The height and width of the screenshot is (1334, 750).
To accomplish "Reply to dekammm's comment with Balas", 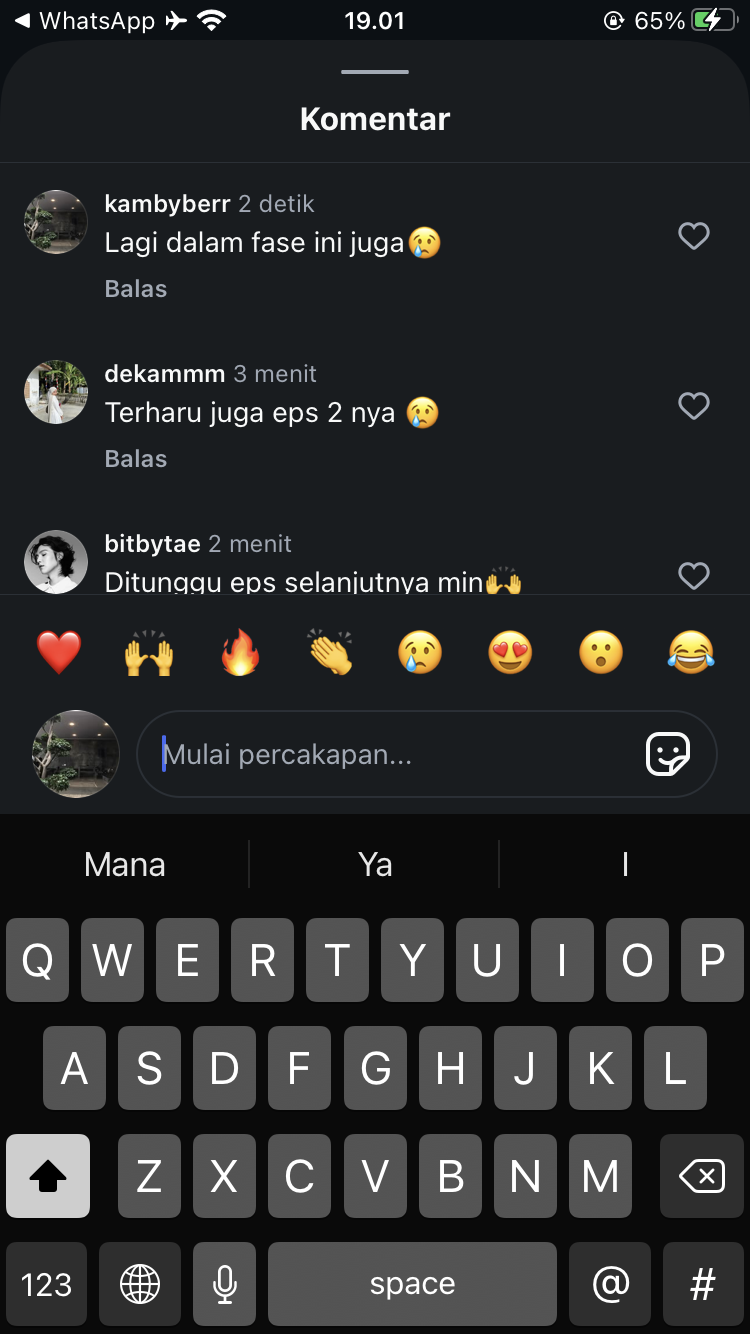I will [x=136, y=459].
